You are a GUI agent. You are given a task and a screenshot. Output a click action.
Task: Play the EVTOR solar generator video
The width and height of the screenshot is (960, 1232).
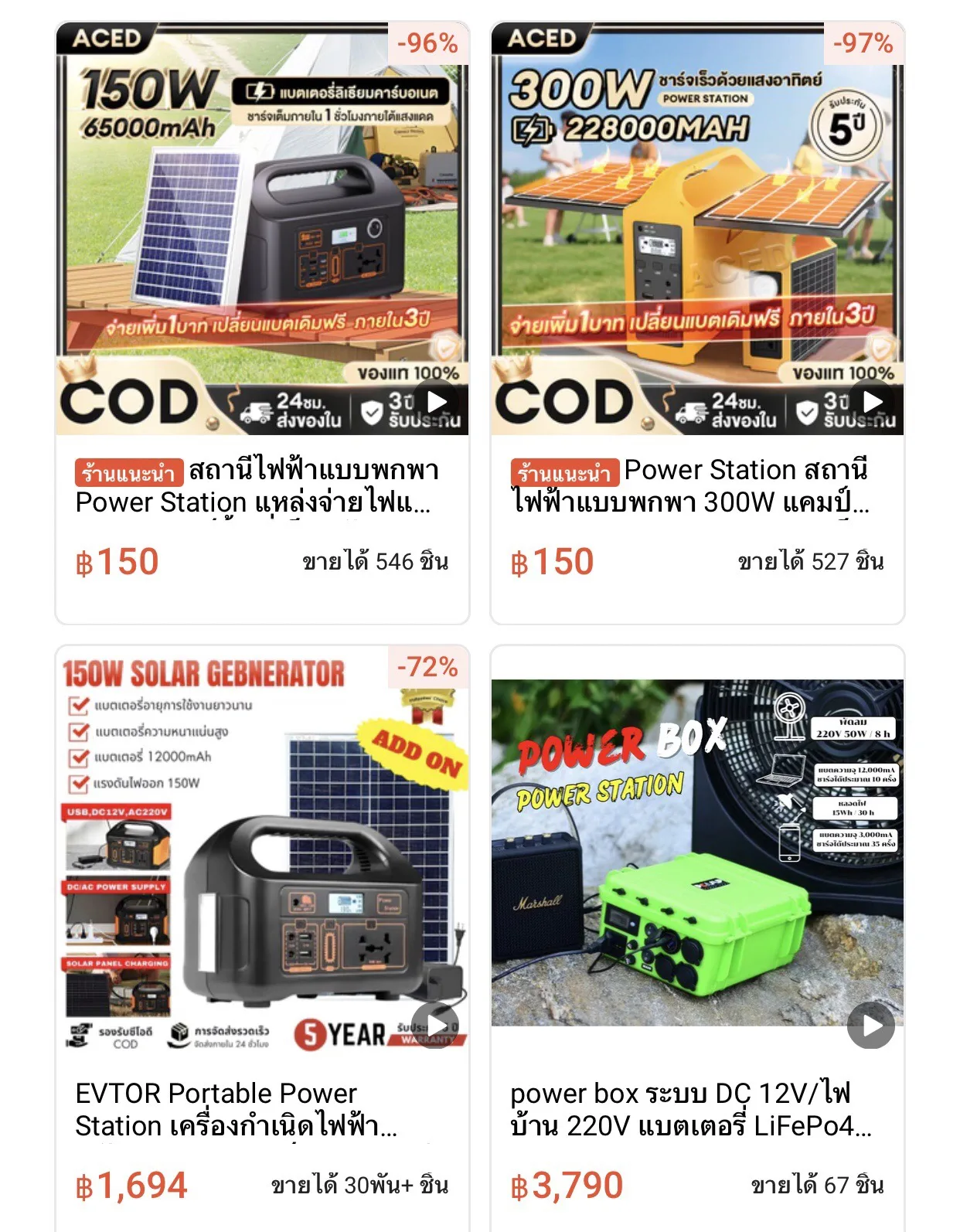pos(435,1026)
